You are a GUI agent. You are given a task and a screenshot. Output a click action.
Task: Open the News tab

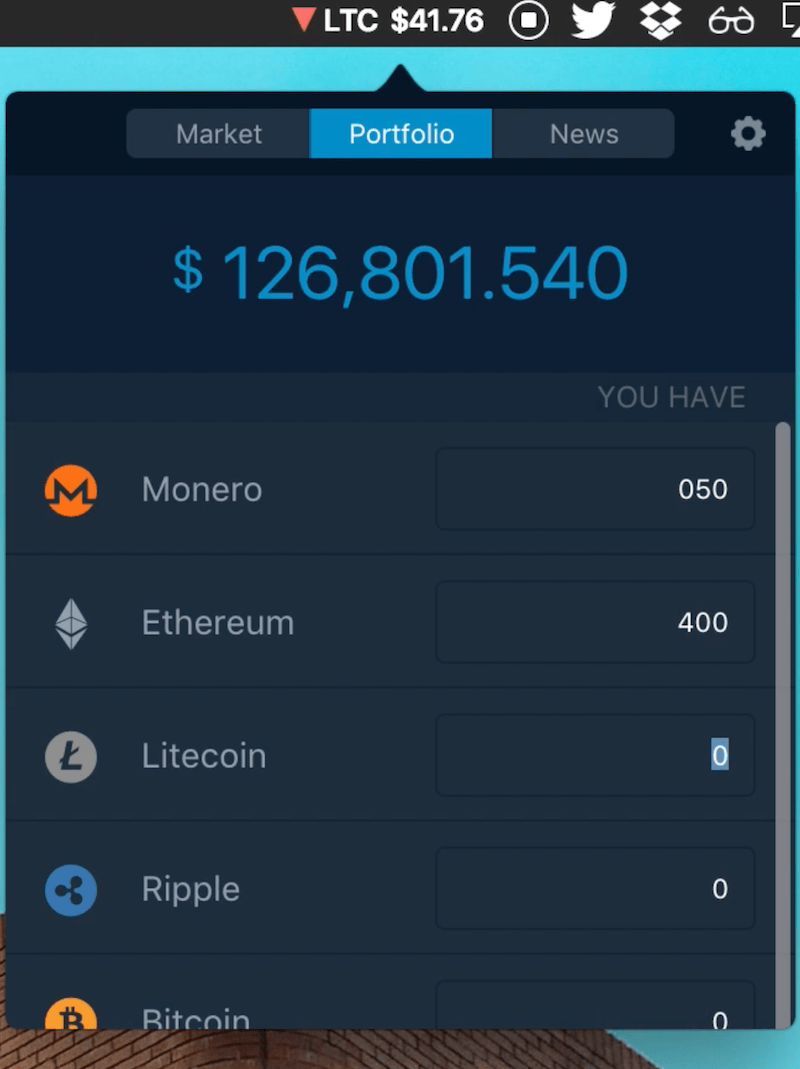coord(584,134)
